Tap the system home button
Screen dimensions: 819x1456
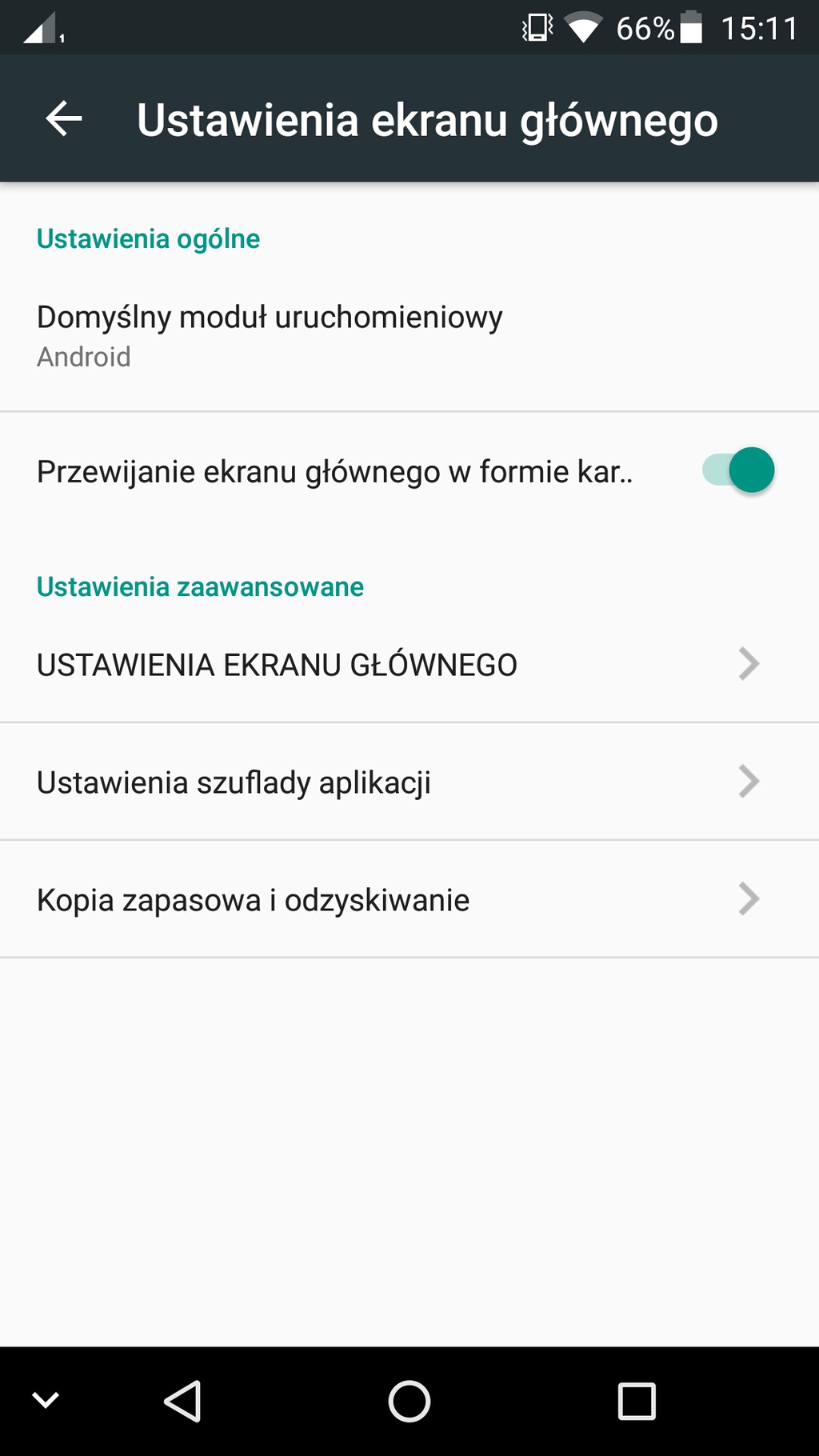coord(409,1402)
